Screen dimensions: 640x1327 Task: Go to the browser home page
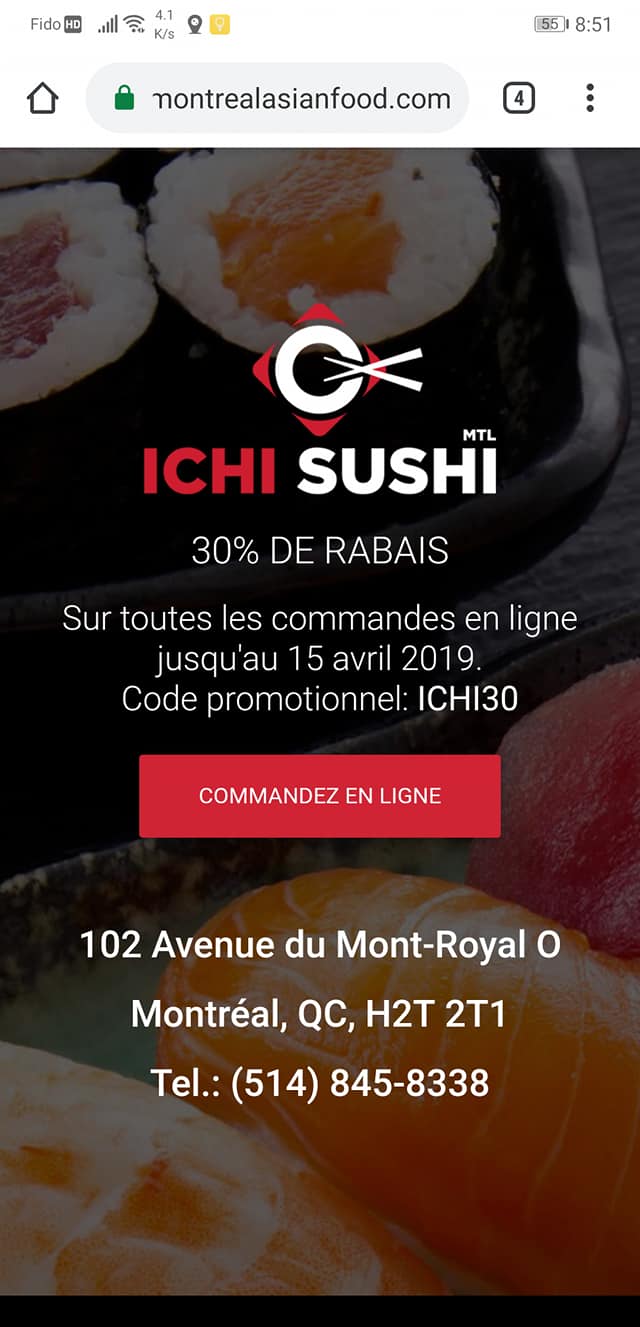(x=43, y=98)
